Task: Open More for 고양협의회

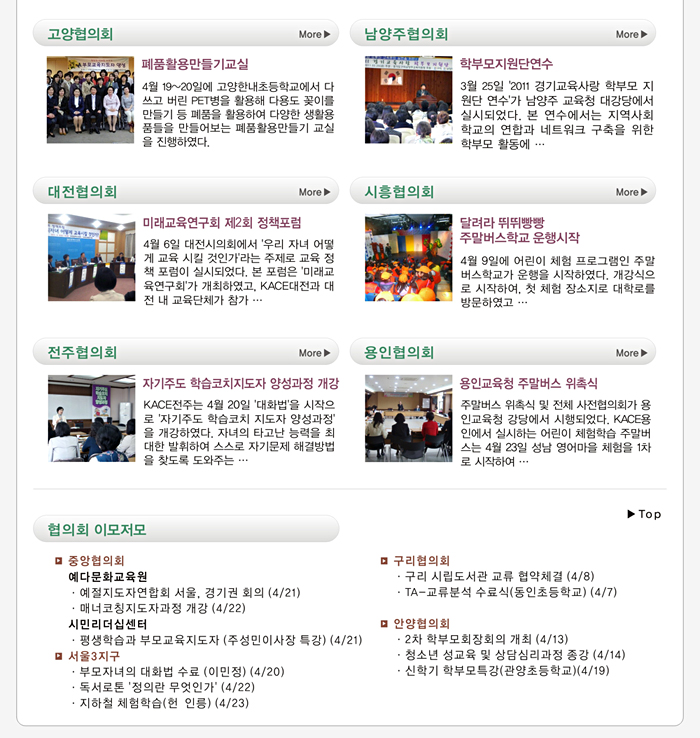Action: coord(314,34)
